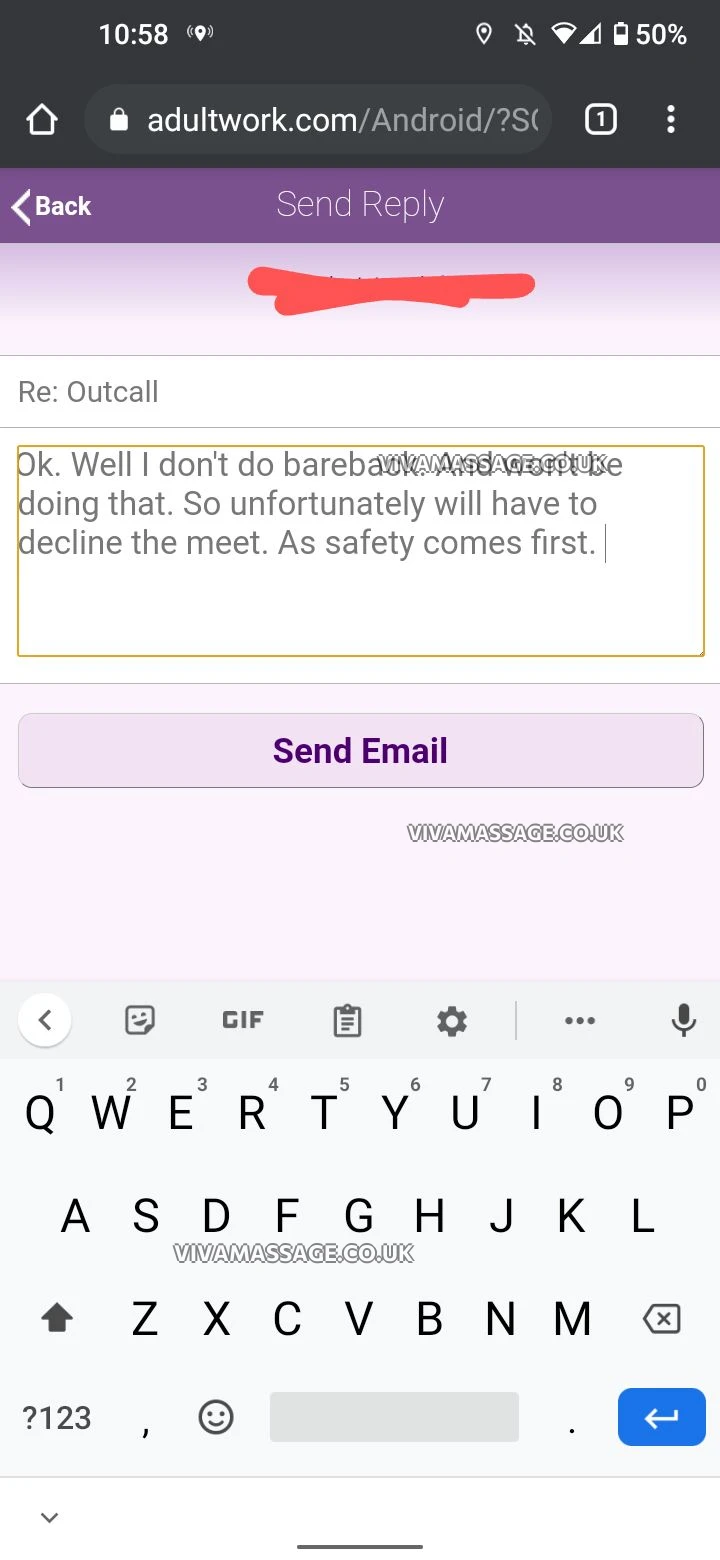Open the keyboard sticker panel
Viewport: 720px width, 1560px height.
click(139, 1020)
